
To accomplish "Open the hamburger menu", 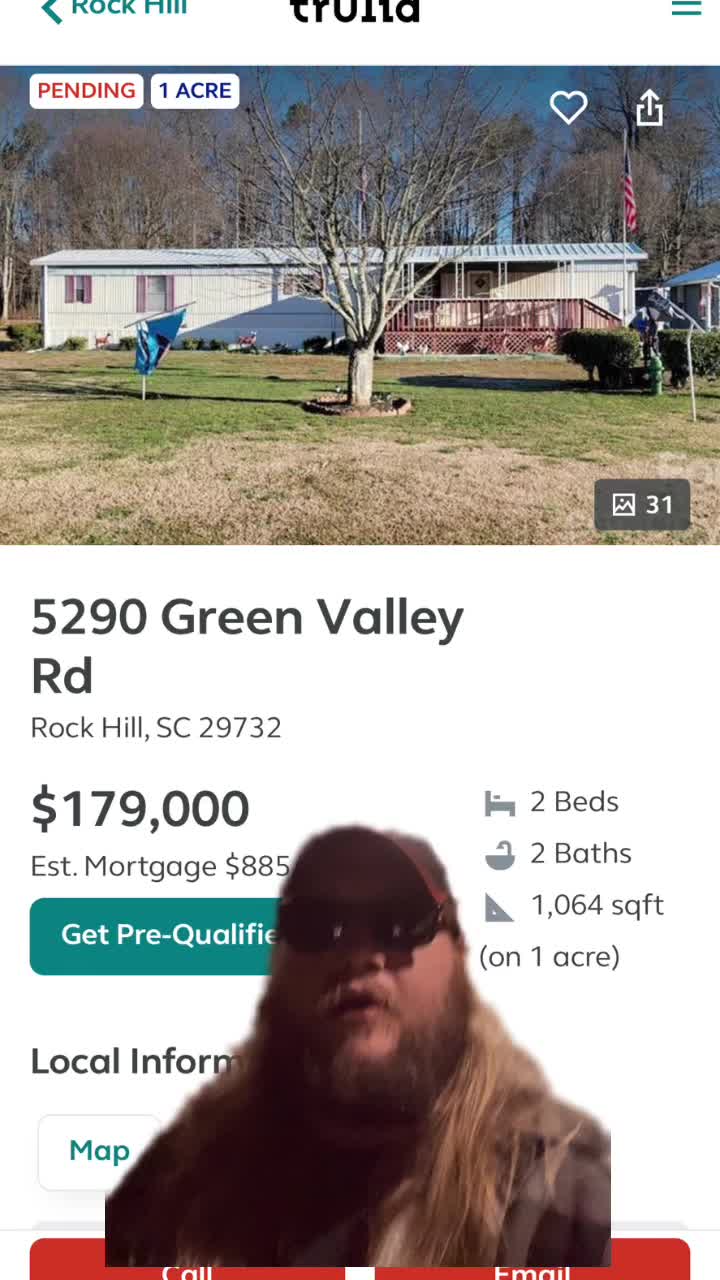I will [x=686, y=8].
